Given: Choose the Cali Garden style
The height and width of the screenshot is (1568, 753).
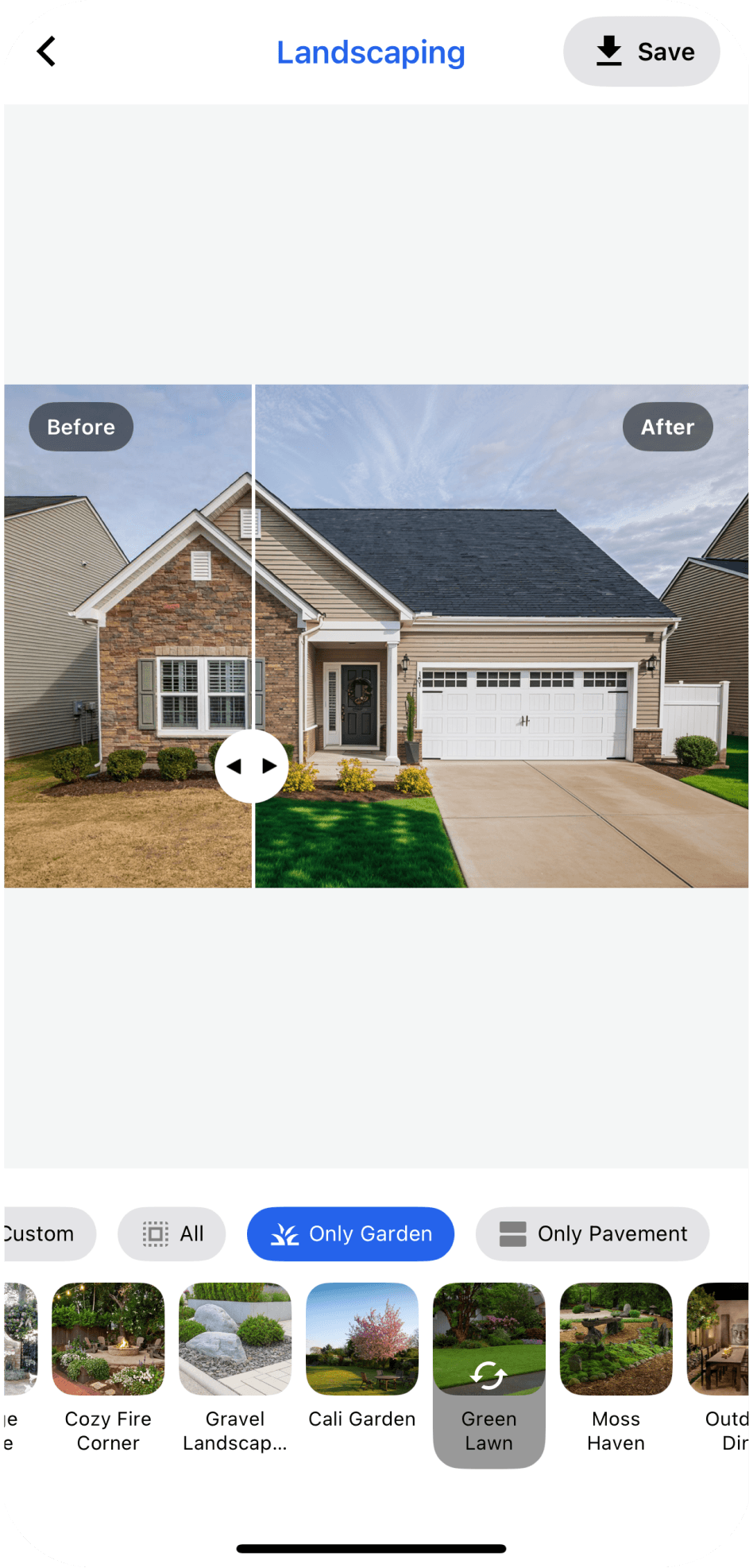Looking at the screenshot, I should click(362, 1359).
